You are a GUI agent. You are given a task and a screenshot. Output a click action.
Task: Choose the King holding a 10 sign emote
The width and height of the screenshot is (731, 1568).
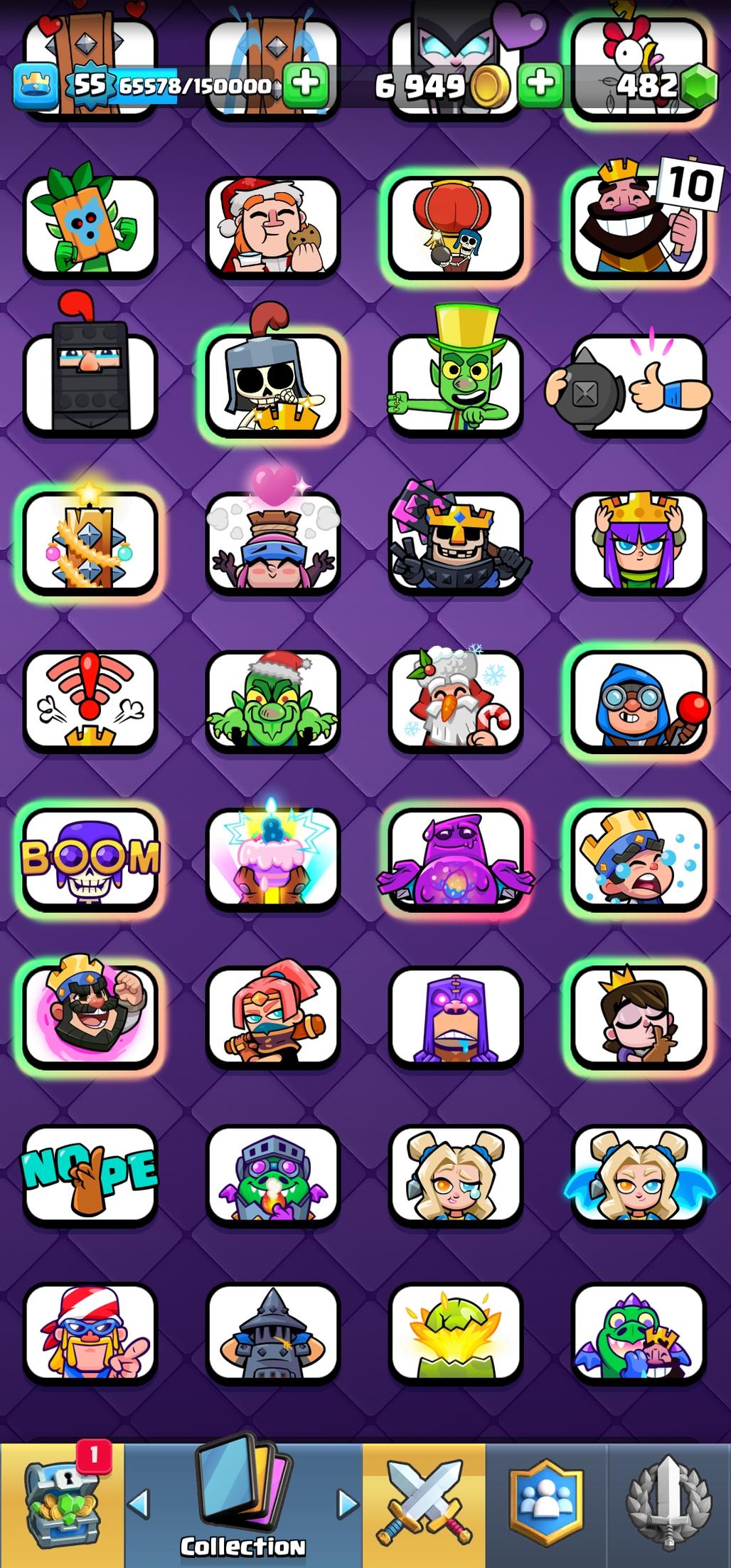[x=638, y=226]
